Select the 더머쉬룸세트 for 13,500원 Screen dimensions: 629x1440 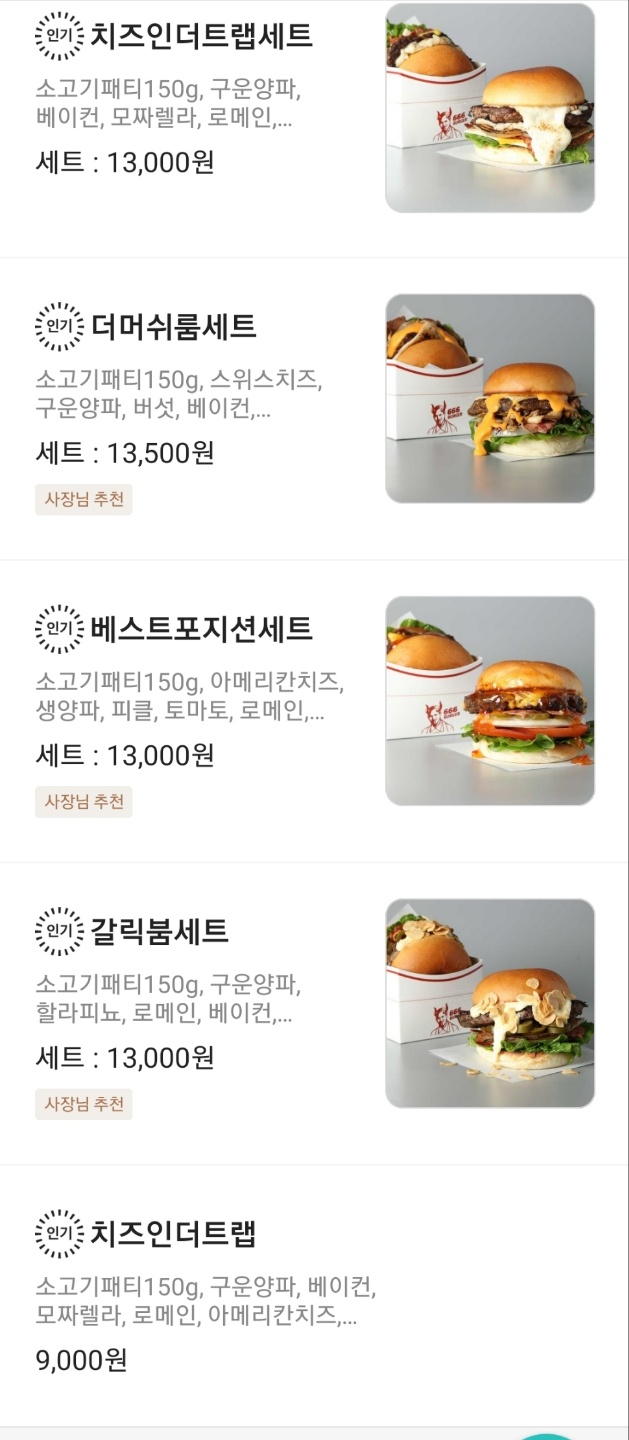[172, 327]
